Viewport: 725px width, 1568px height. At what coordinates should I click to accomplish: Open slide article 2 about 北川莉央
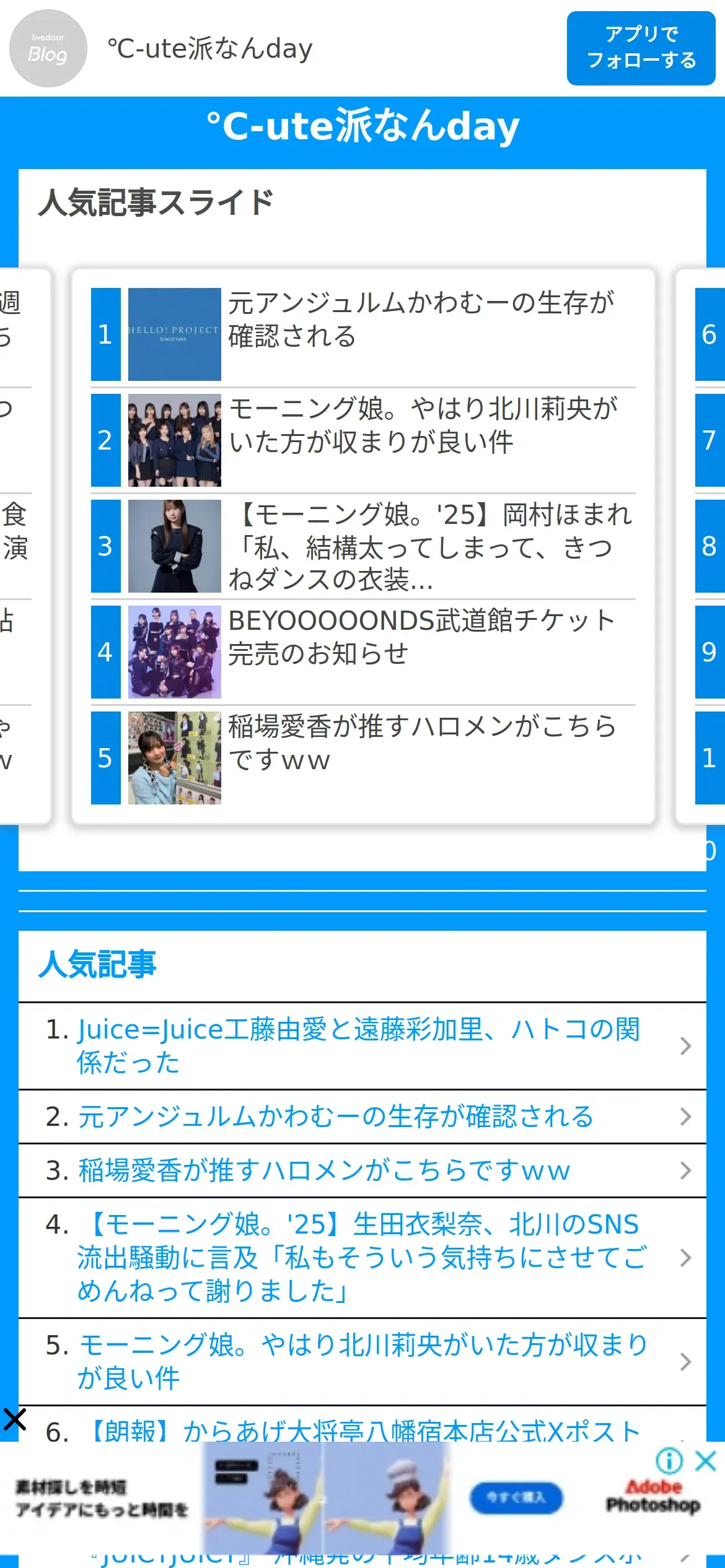point(363,440)
